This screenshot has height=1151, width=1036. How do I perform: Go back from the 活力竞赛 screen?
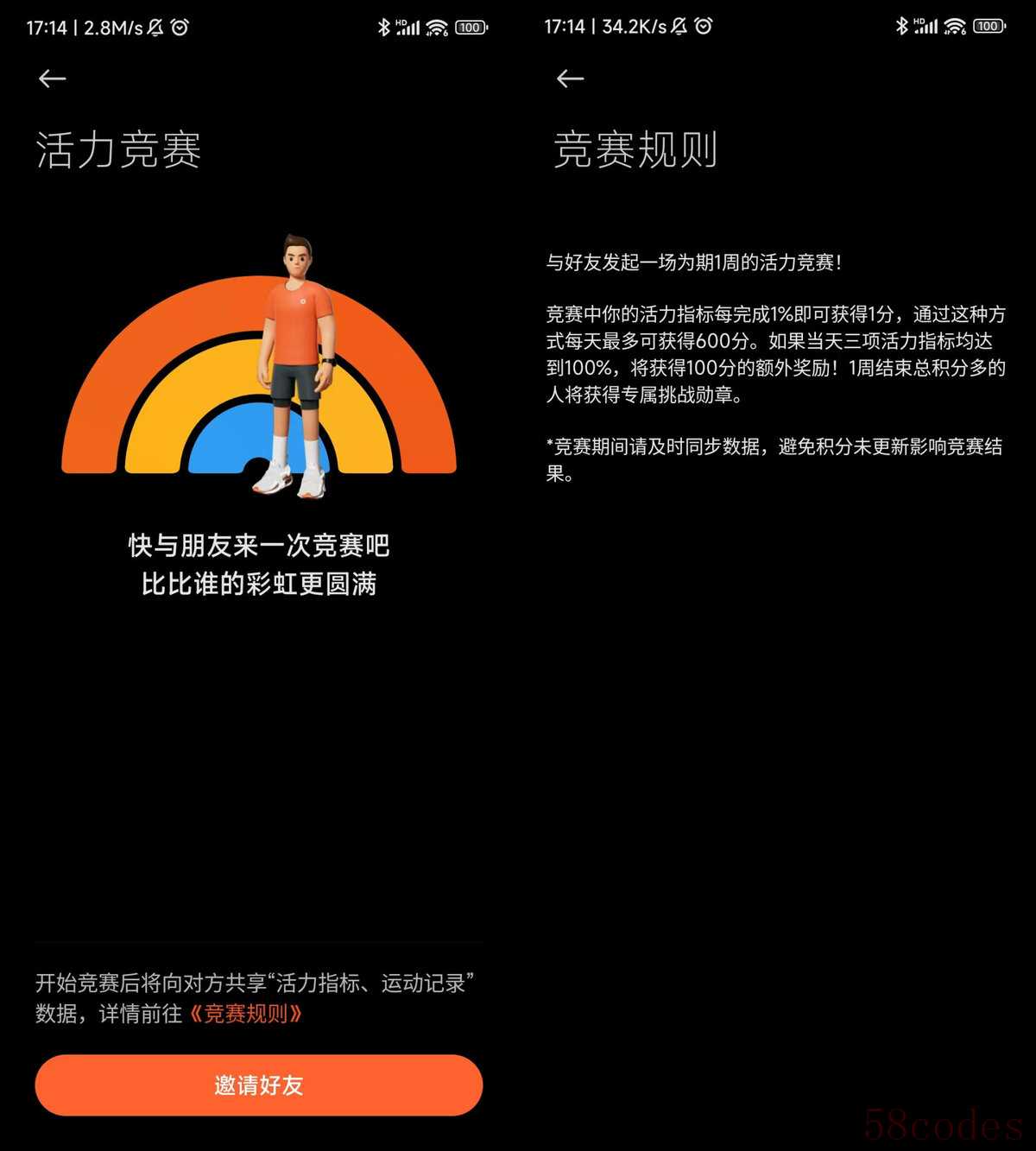click(53, 79)
